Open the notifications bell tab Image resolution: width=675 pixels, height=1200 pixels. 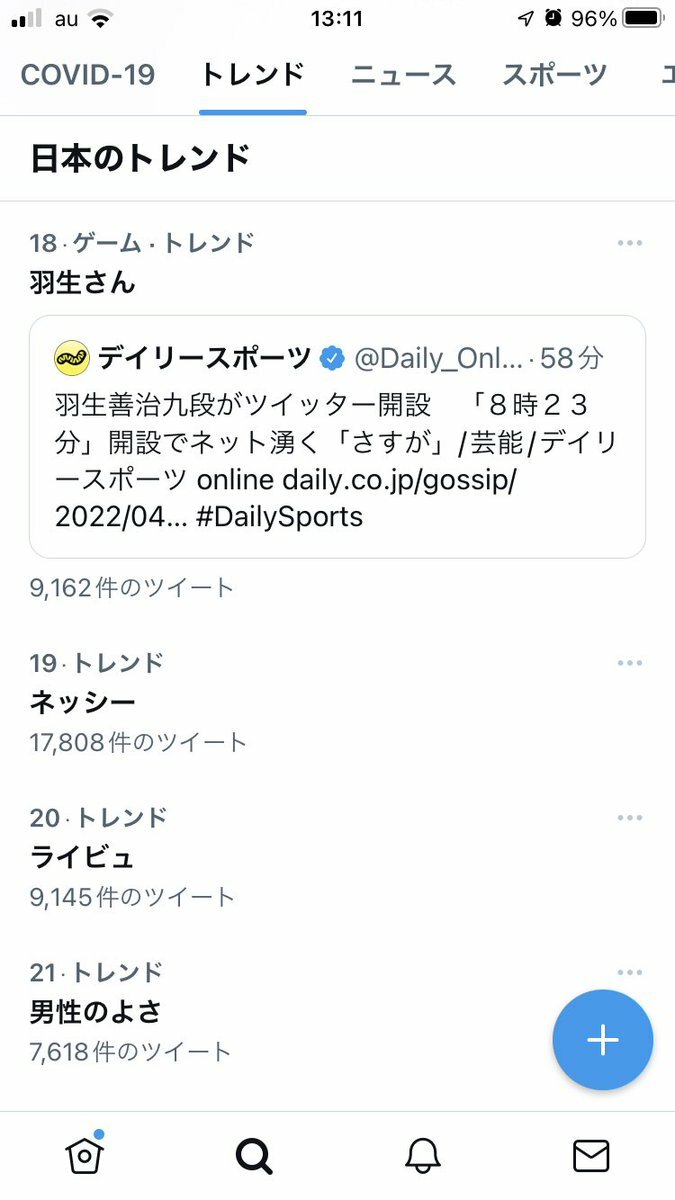423,1156
